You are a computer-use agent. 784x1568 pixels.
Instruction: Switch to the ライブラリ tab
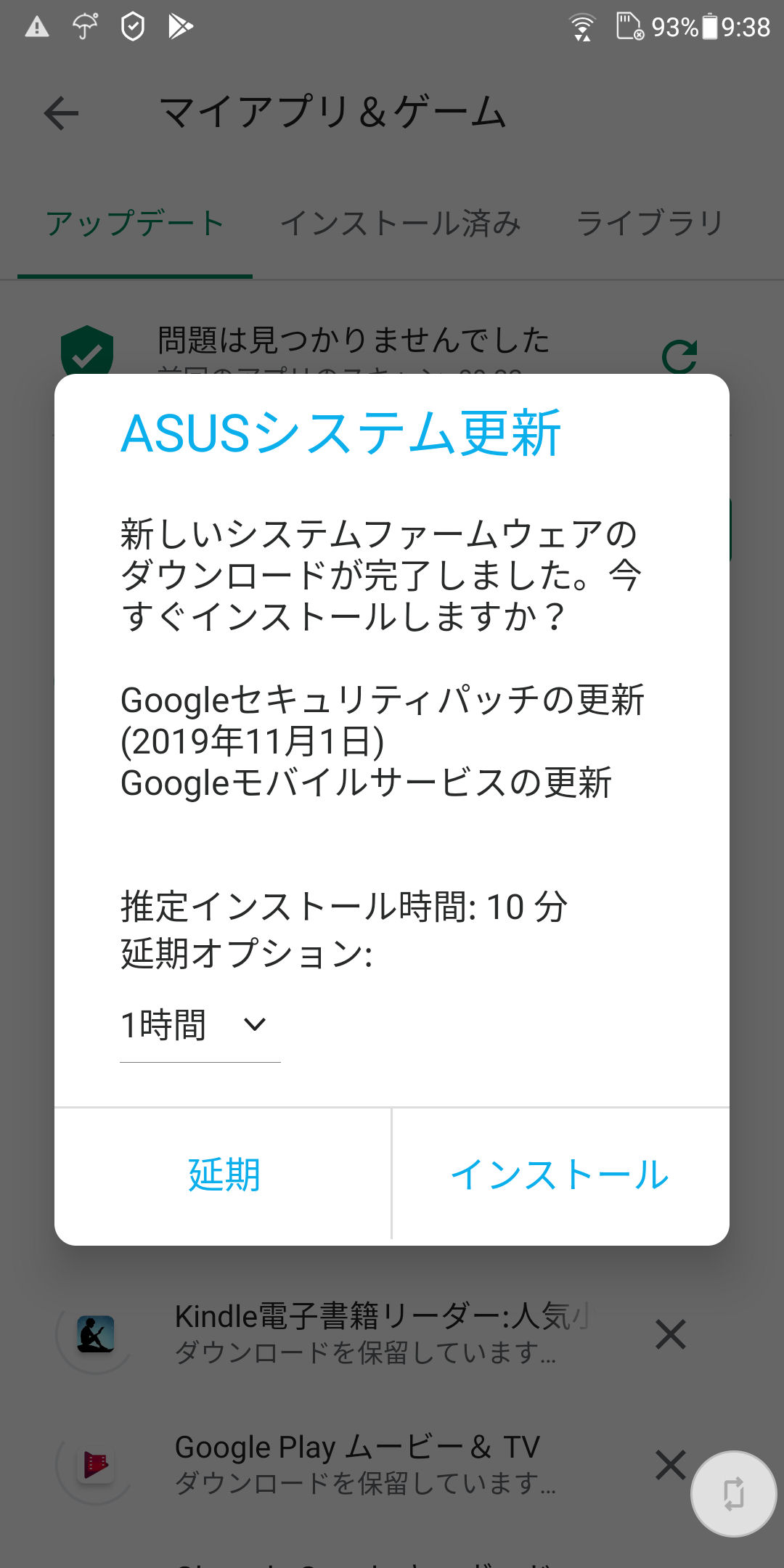click(x=650, y=223)
